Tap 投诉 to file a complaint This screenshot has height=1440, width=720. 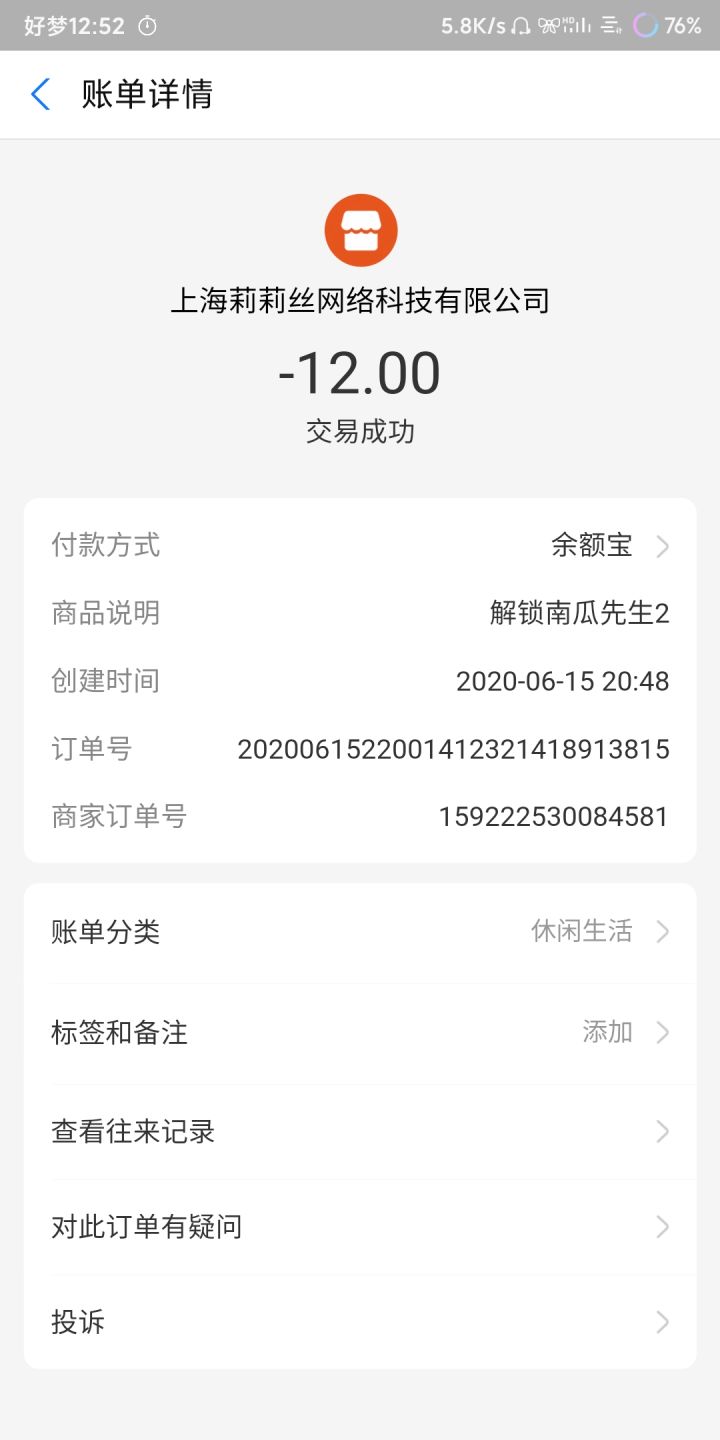[x=76, y=1322]
